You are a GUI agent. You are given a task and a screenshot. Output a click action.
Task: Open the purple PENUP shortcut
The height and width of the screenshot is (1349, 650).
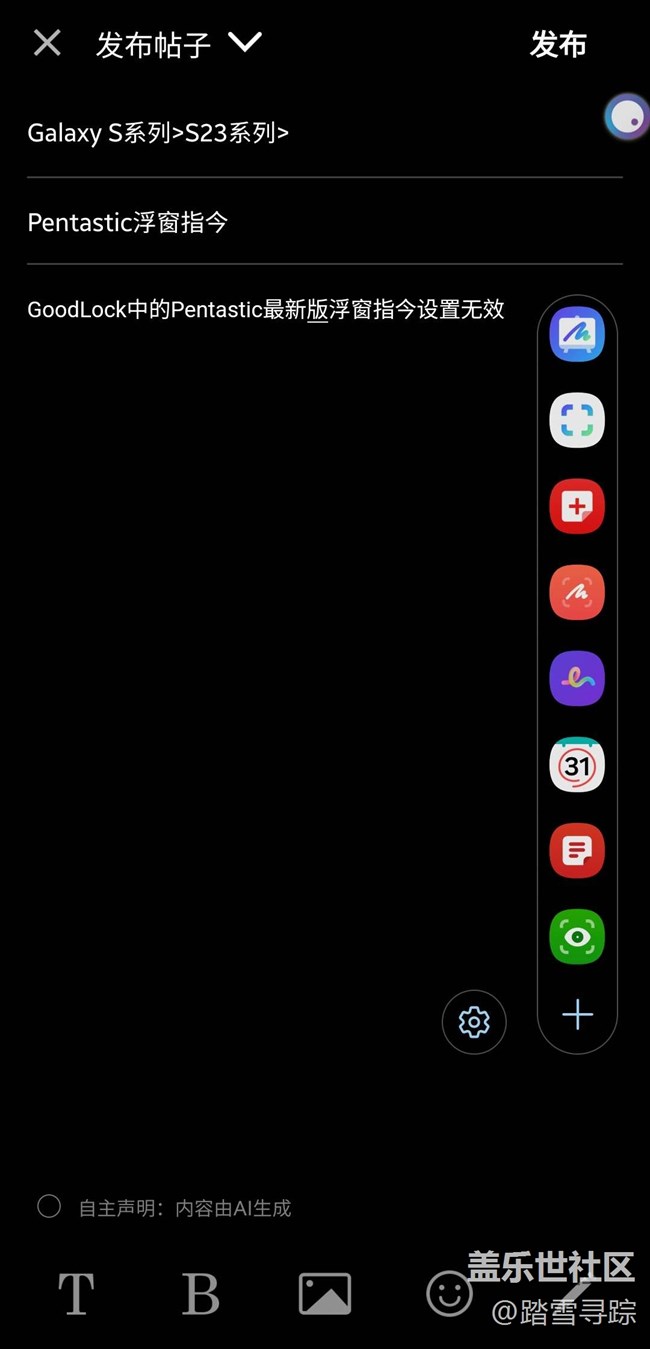tap(577, 678)
